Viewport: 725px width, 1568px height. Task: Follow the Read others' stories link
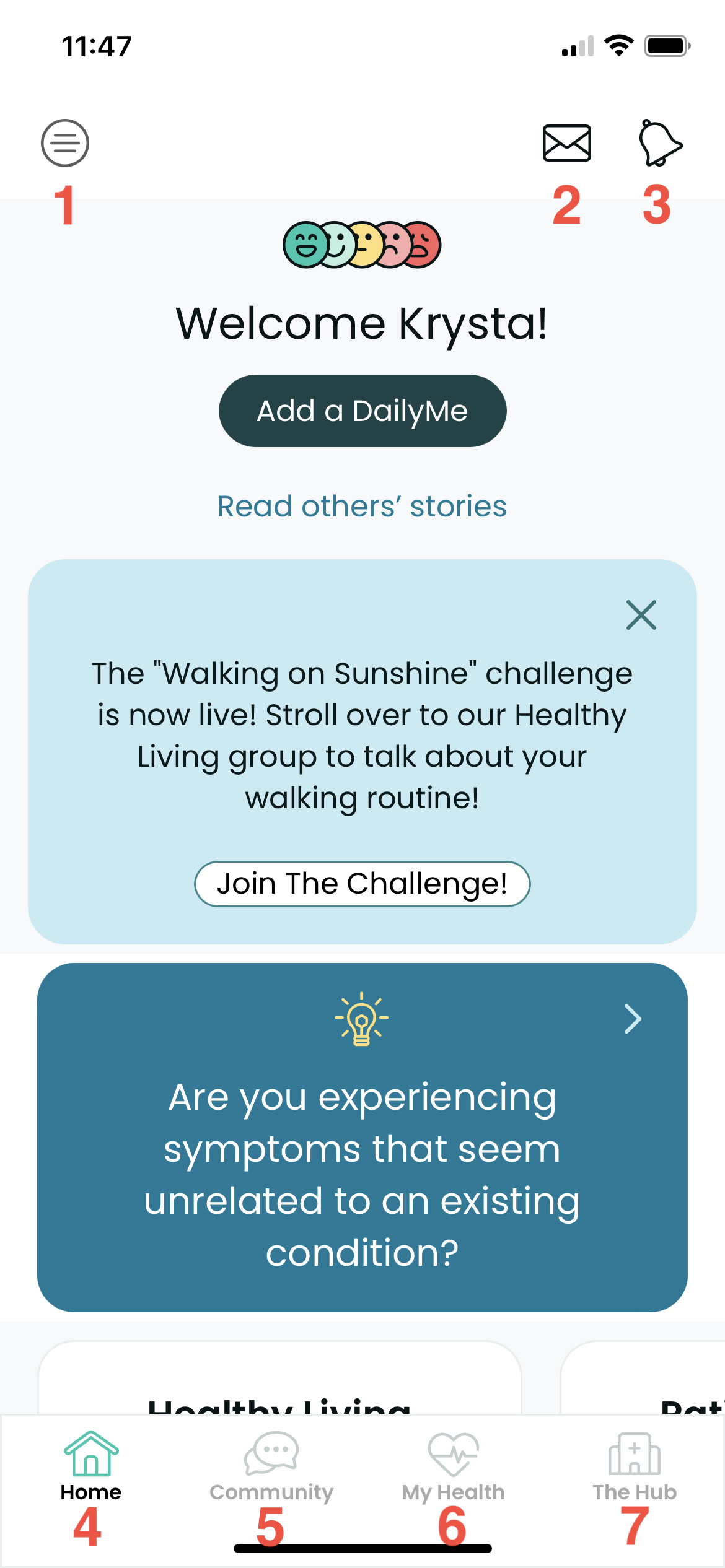362,506
